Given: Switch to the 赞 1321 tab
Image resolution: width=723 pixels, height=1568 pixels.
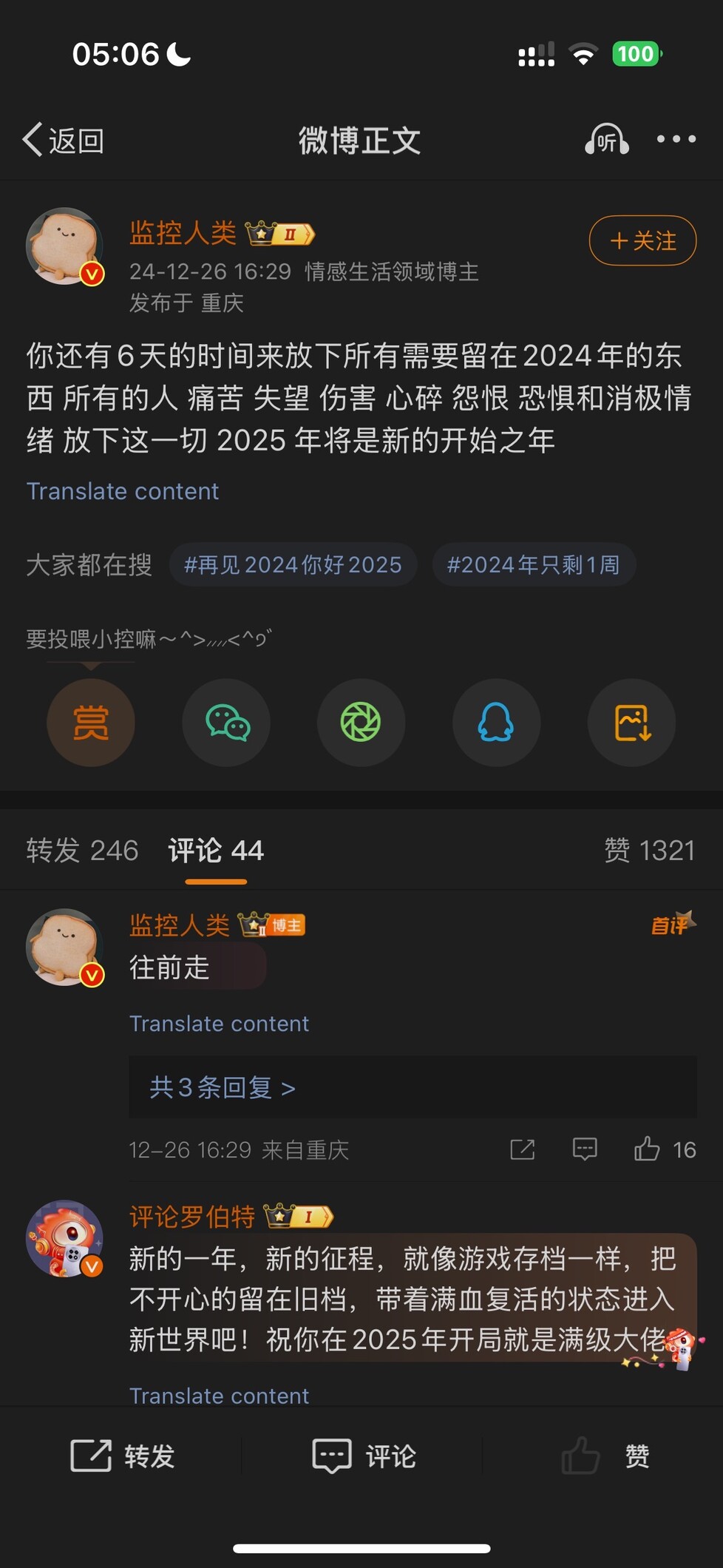Looking at the screenshot, I should pos(649,851).
